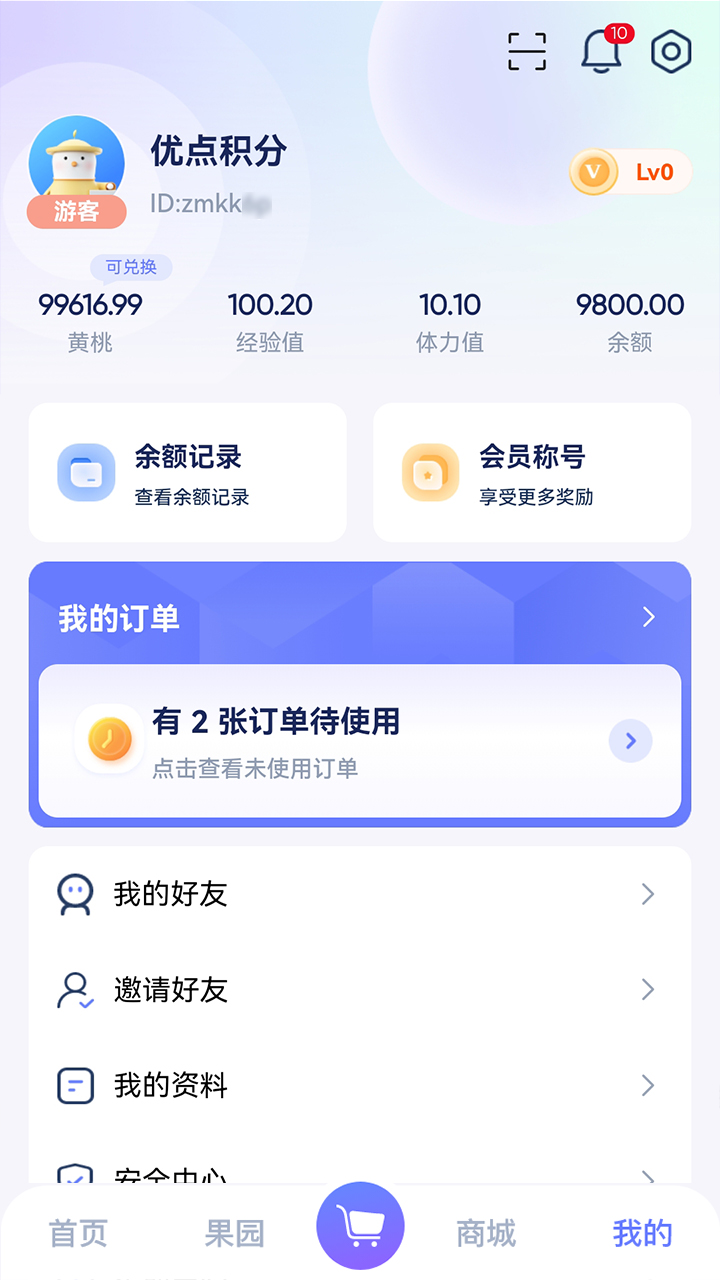The height and width of the screenshot is (1280, 720).
Task: Open 我的资料 profile details
Action: tap(168, 1086)
